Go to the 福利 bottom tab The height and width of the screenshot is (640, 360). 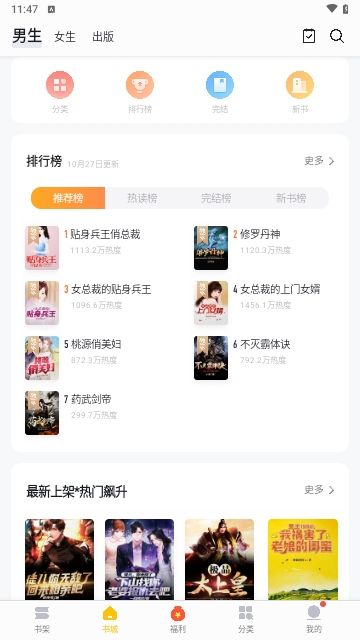click(178, 620)
